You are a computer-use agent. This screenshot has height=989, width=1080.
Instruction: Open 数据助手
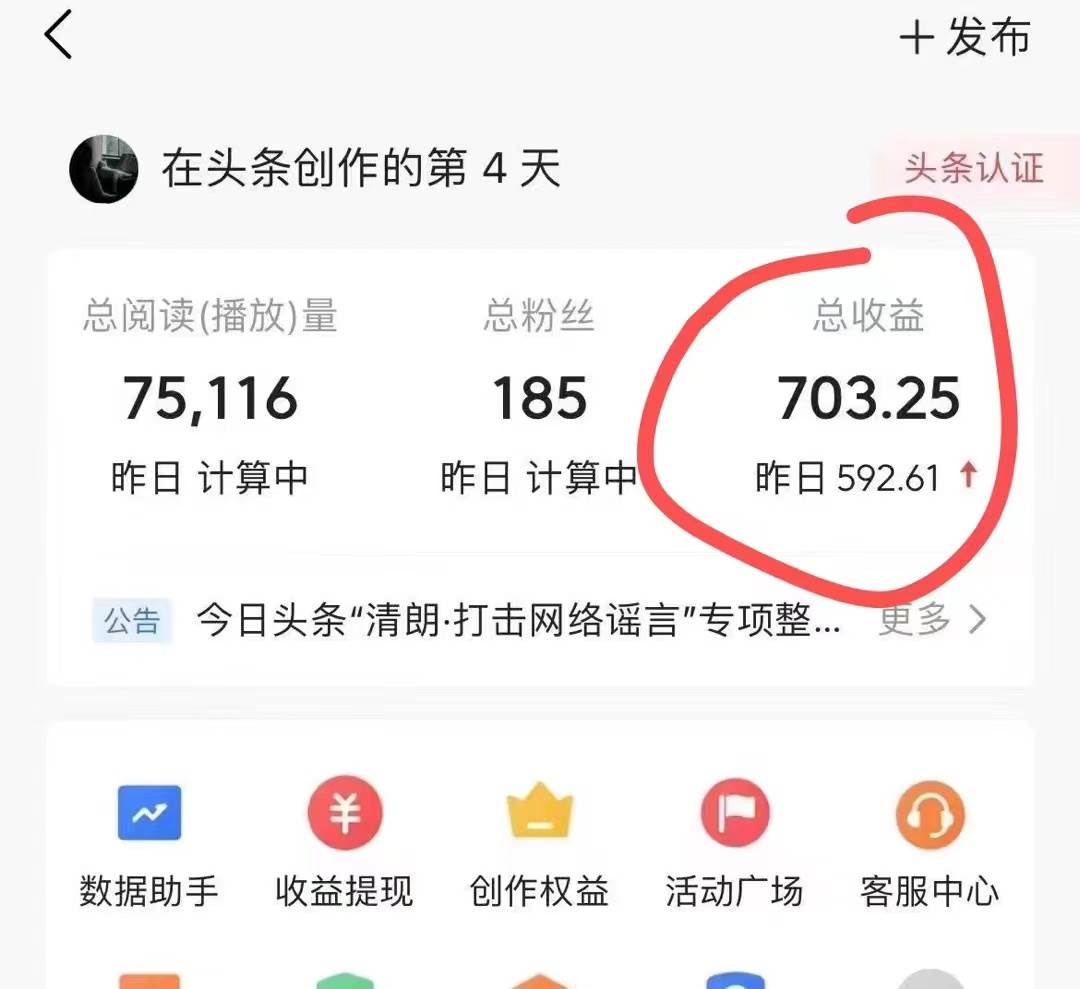149,840
